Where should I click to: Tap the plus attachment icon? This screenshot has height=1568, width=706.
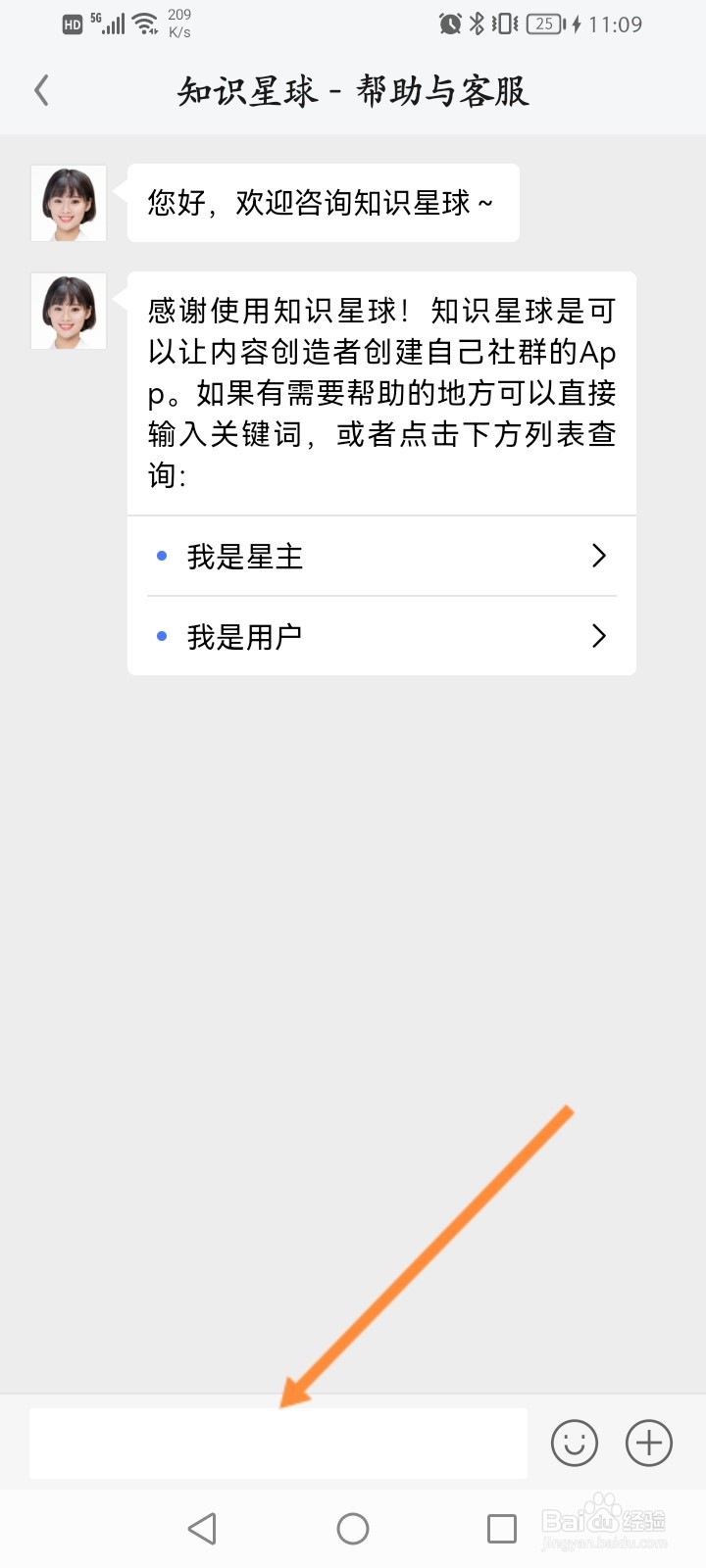pos(648,1444)
